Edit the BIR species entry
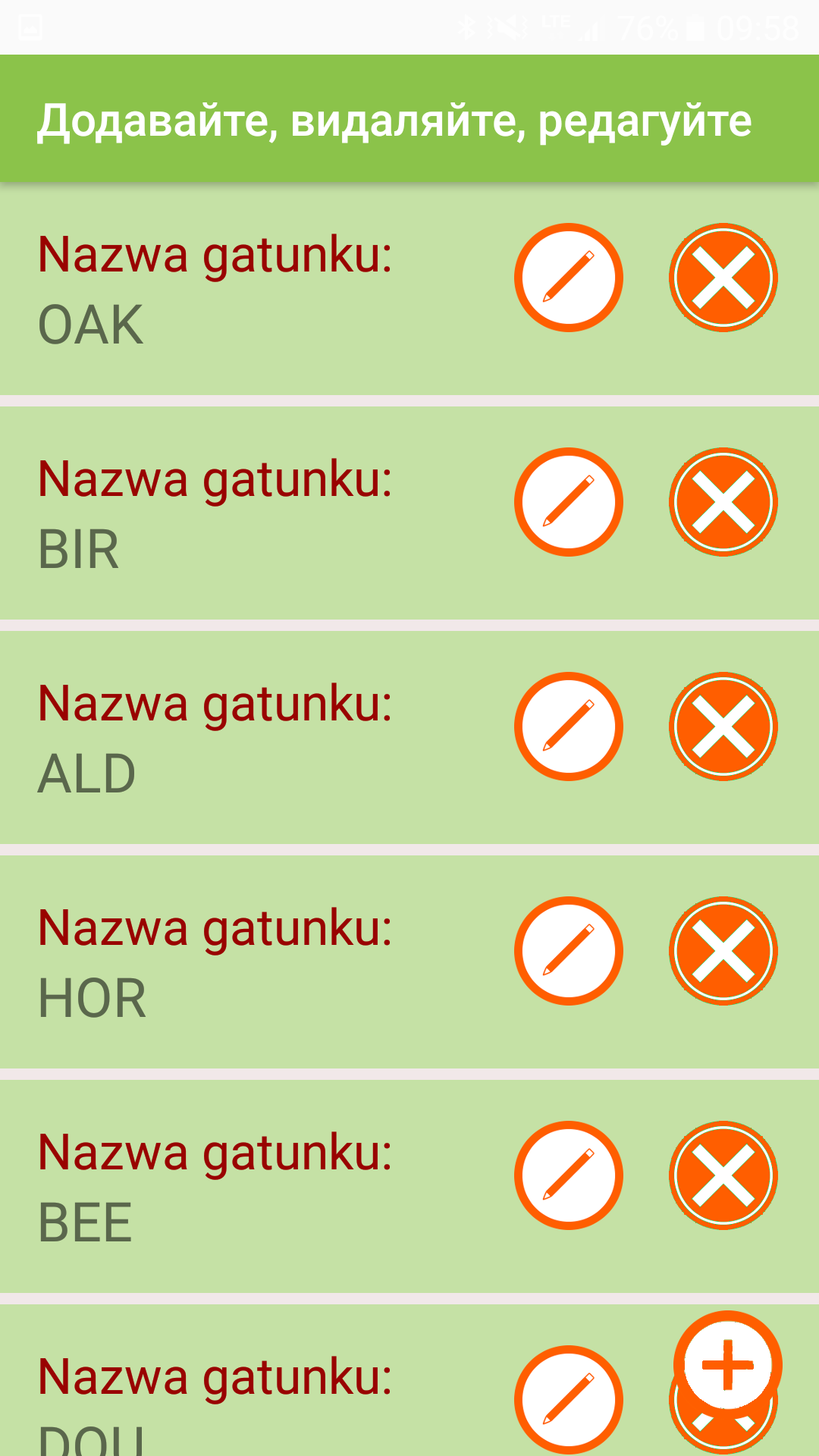 click(569, 502)
